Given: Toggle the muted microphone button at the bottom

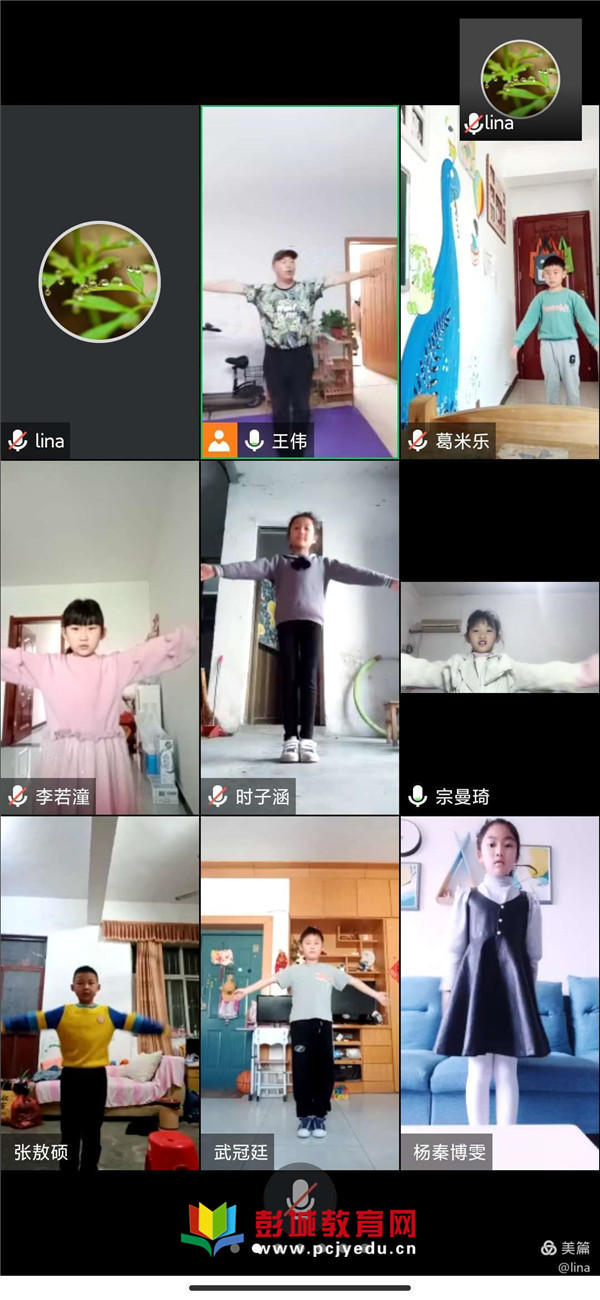Looking at the screenshot, I should point(300,1196).
